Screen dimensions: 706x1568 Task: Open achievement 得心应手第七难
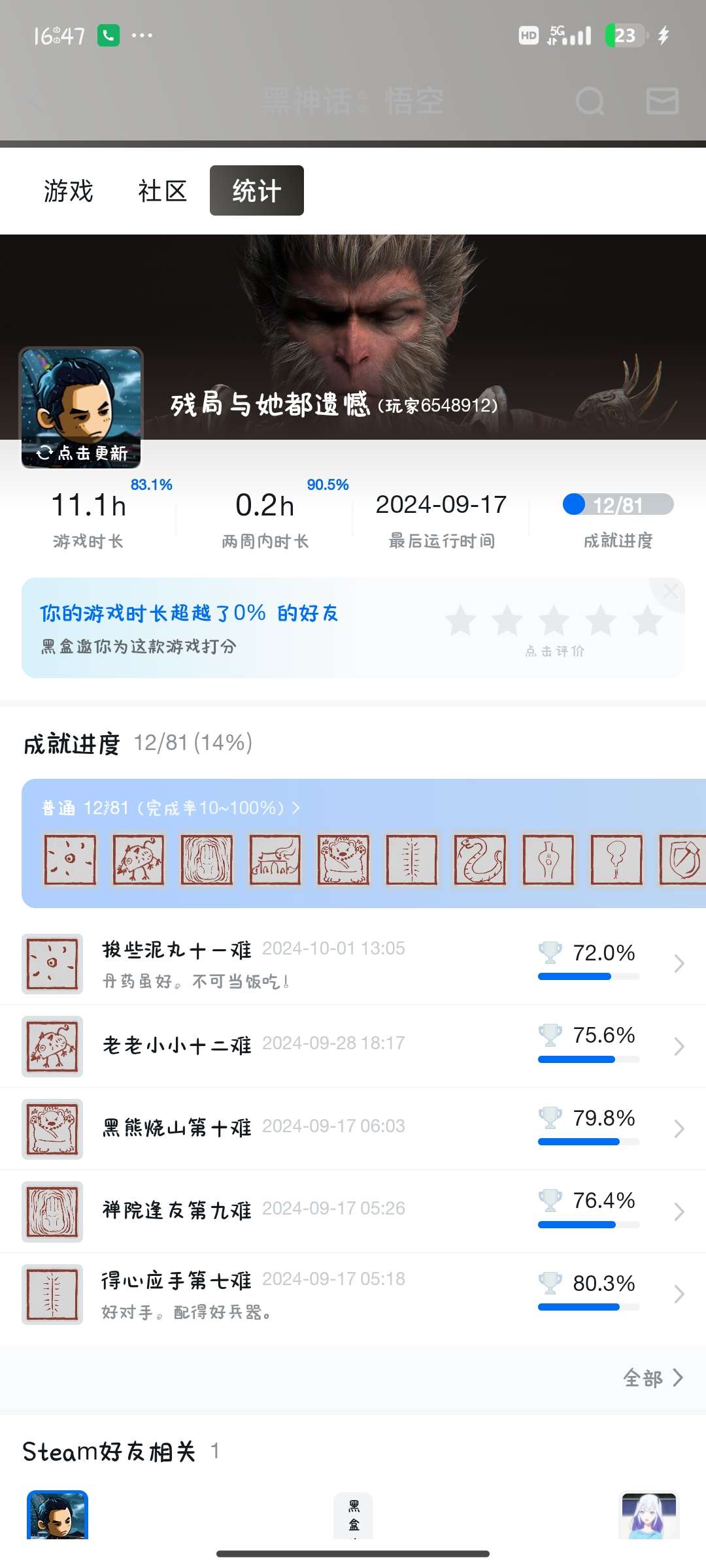(x=353, y=1294)
